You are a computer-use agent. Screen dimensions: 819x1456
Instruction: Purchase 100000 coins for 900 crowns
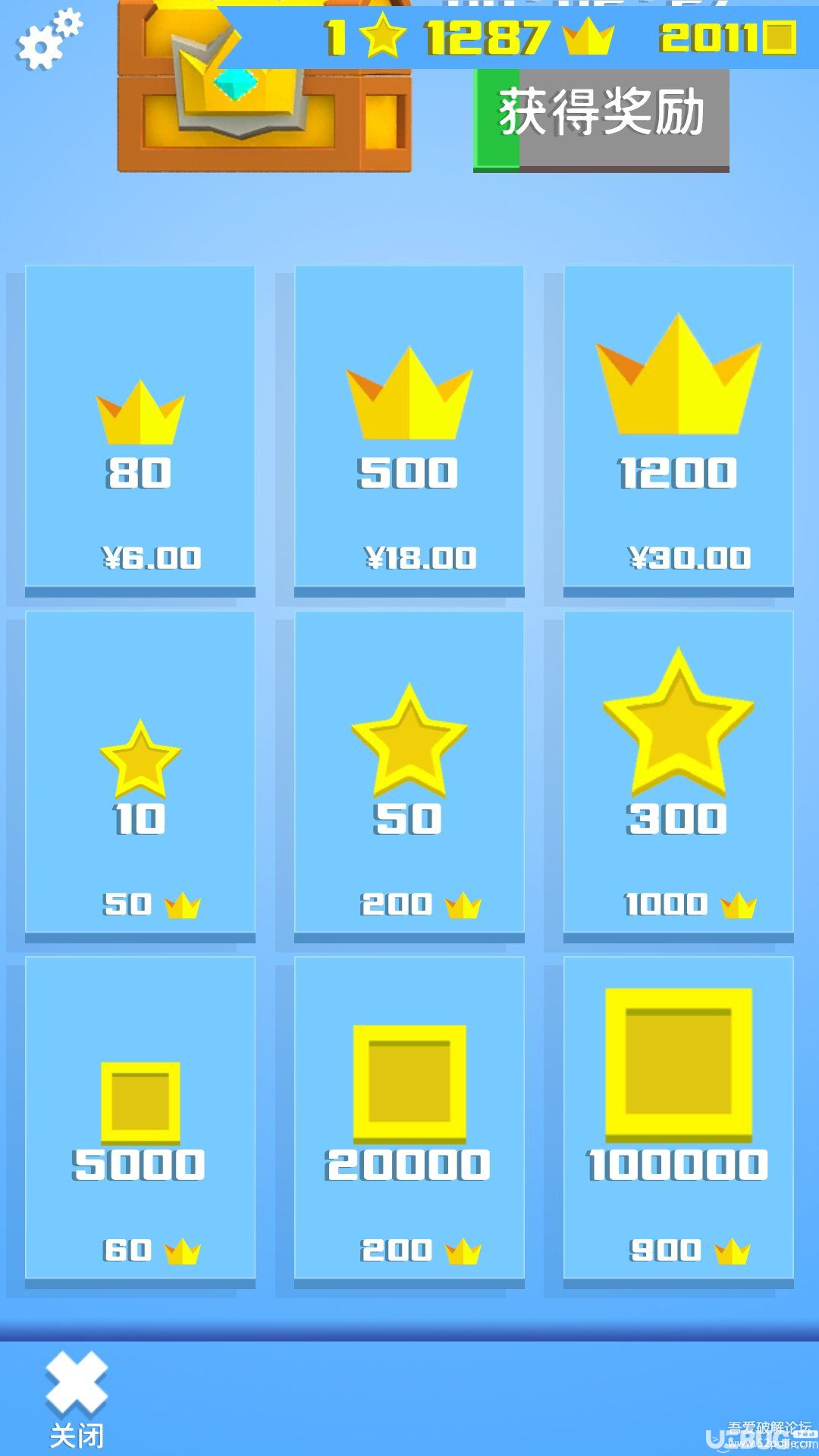click(678, 1121)
